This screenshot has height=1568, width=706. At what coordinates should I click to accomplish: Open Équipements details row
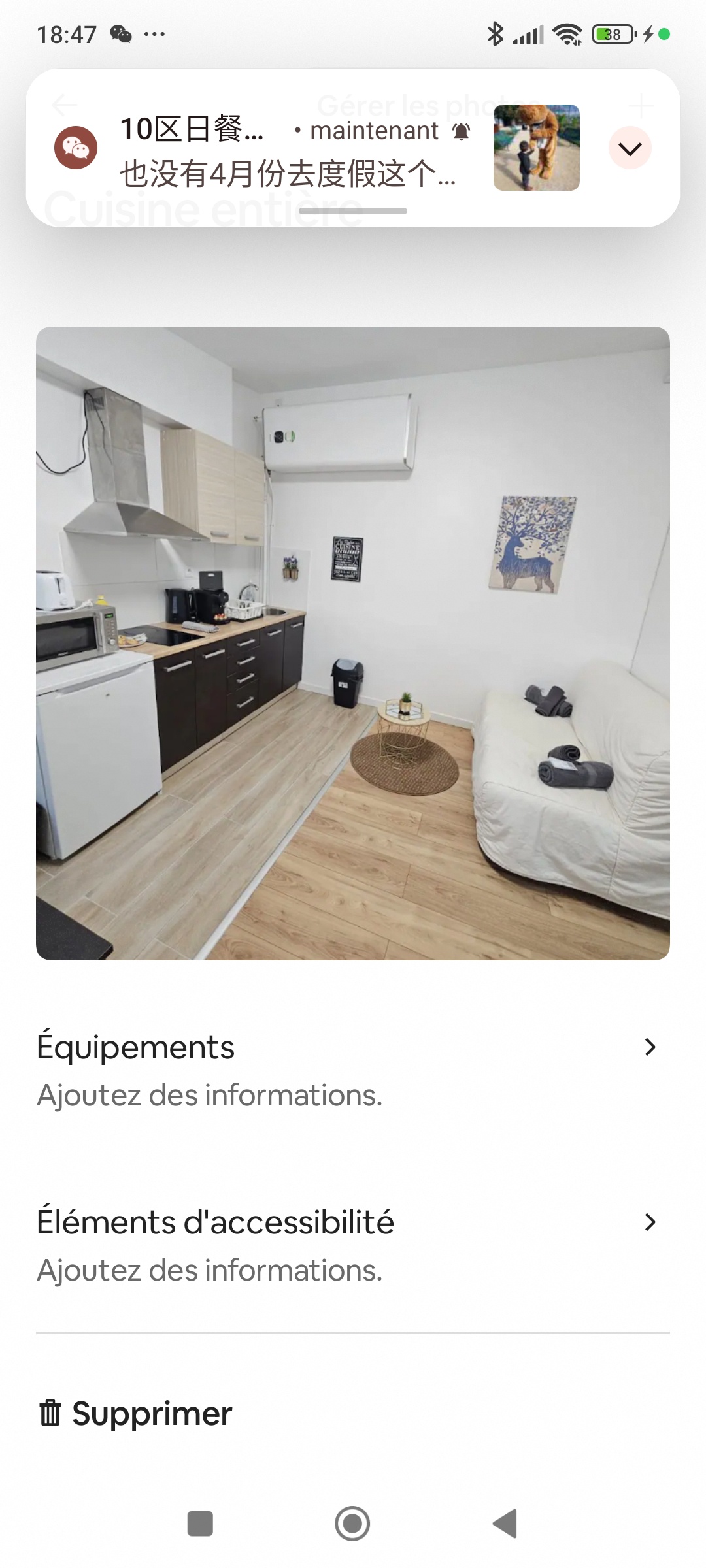coord(346,1070)
